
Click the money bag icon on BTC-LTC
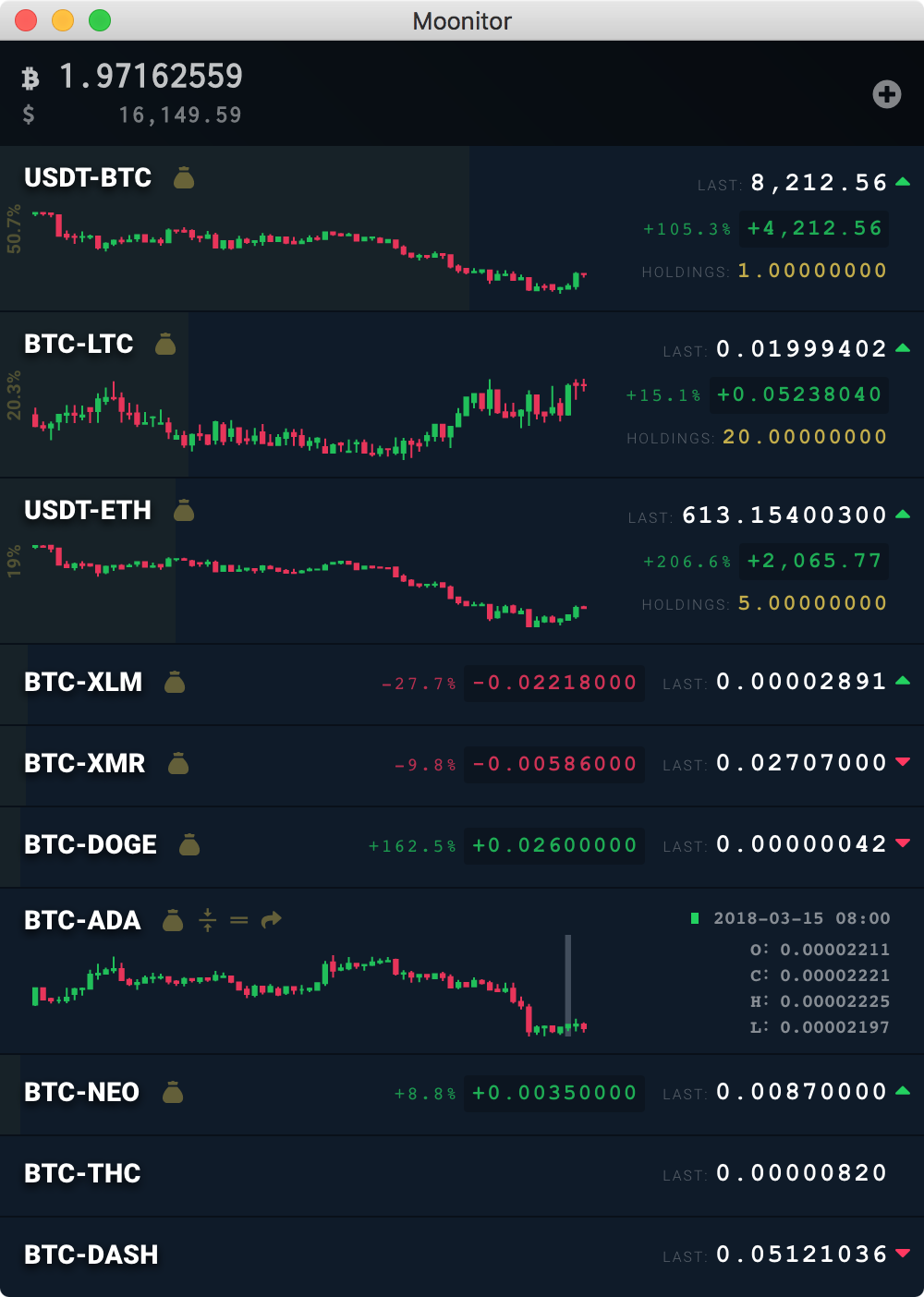pyautogui.click(x=164, y=344)
